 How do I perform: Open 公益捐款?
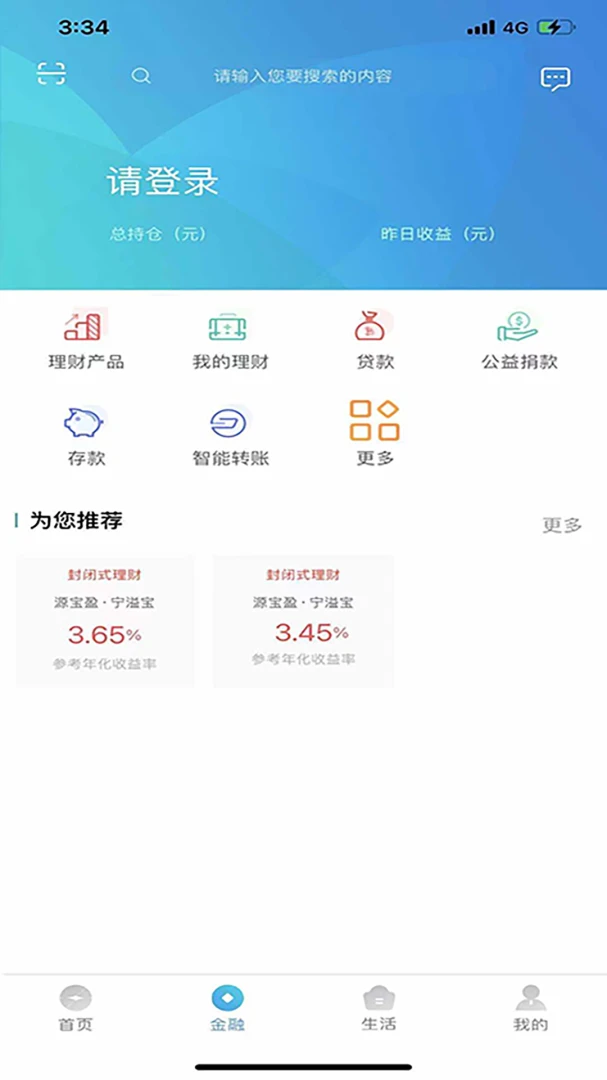[x=519, y=340]
